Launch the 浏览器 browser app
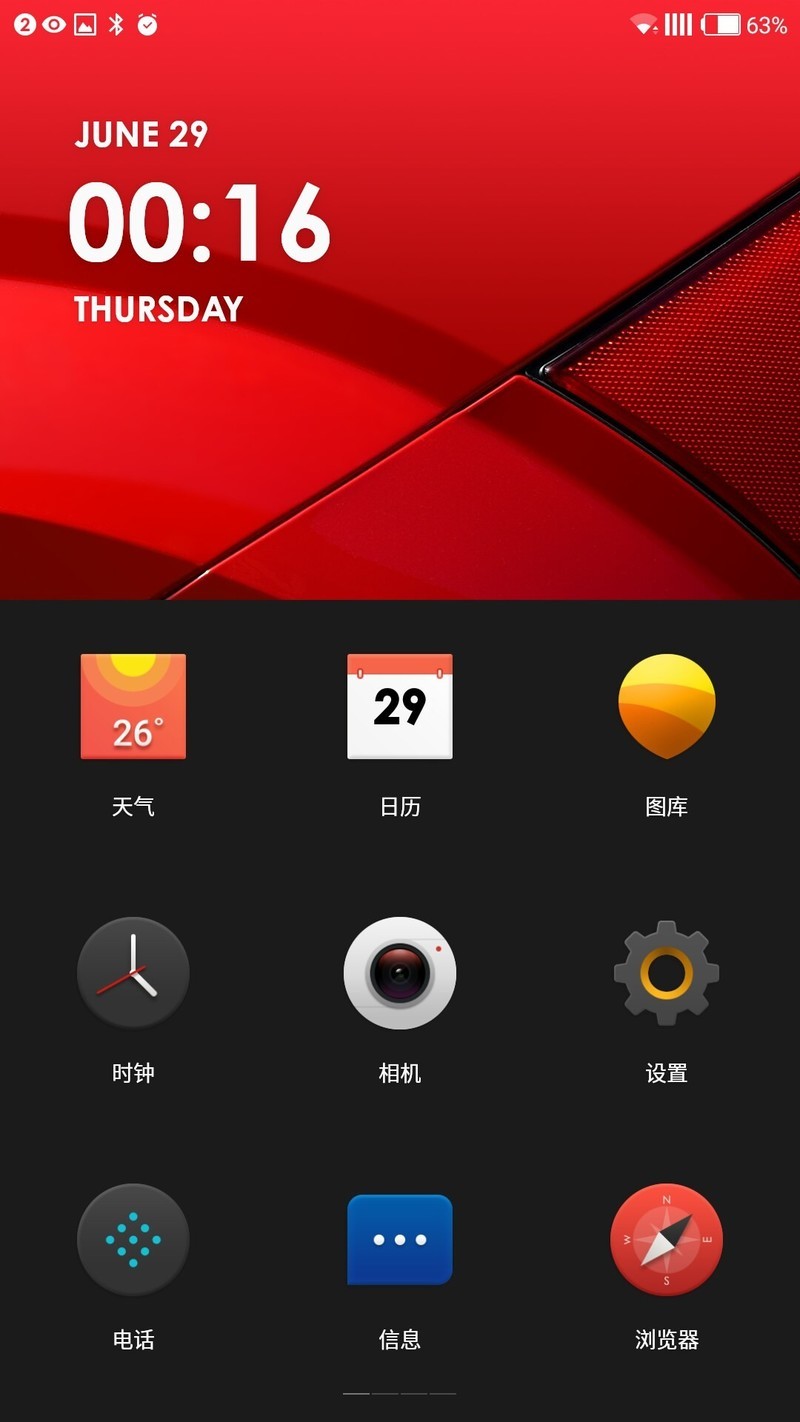The image size is (800, 1422). [666, 1240]
